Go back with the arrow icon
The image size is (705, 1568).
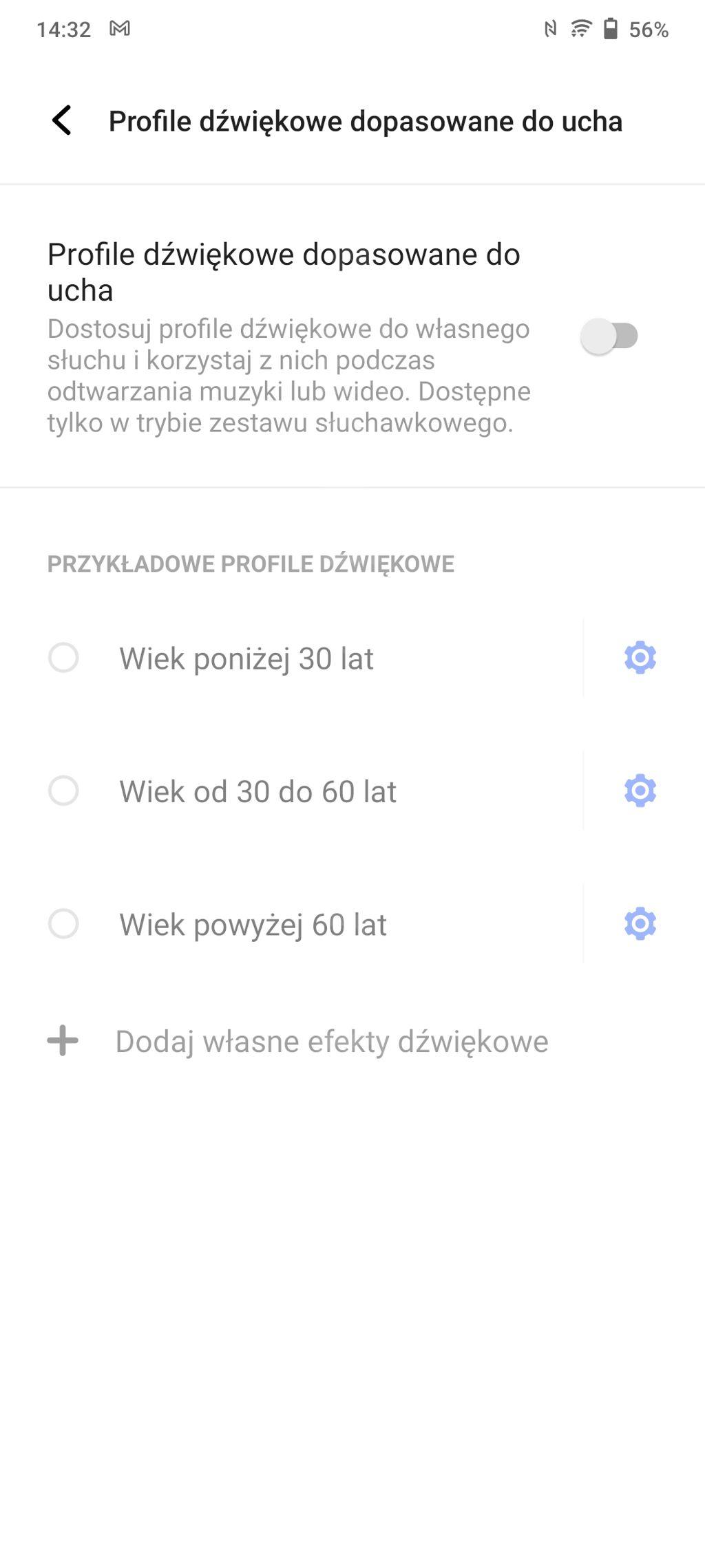click(62, 120)
